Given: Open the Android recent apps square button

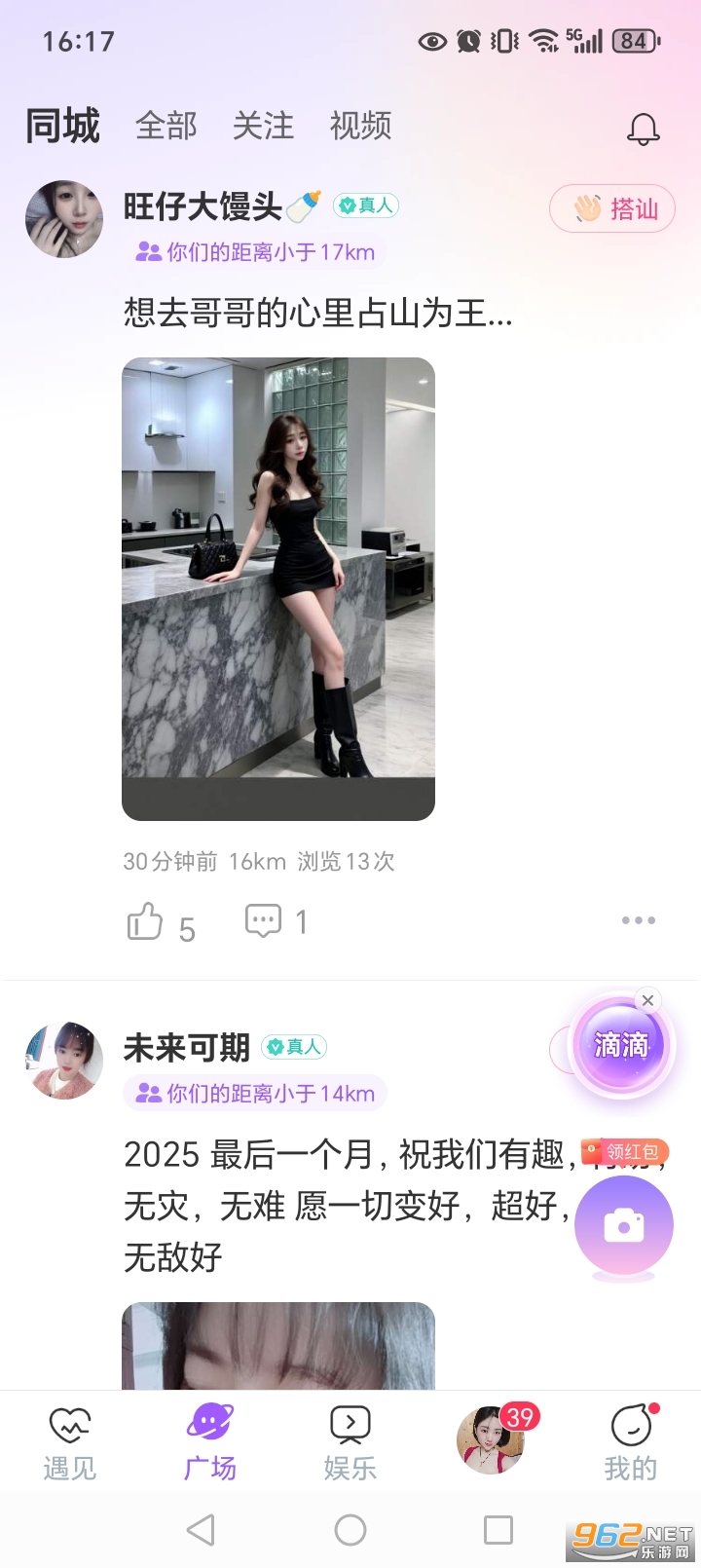Looking at the screenshot, I should pos(498,1530).
